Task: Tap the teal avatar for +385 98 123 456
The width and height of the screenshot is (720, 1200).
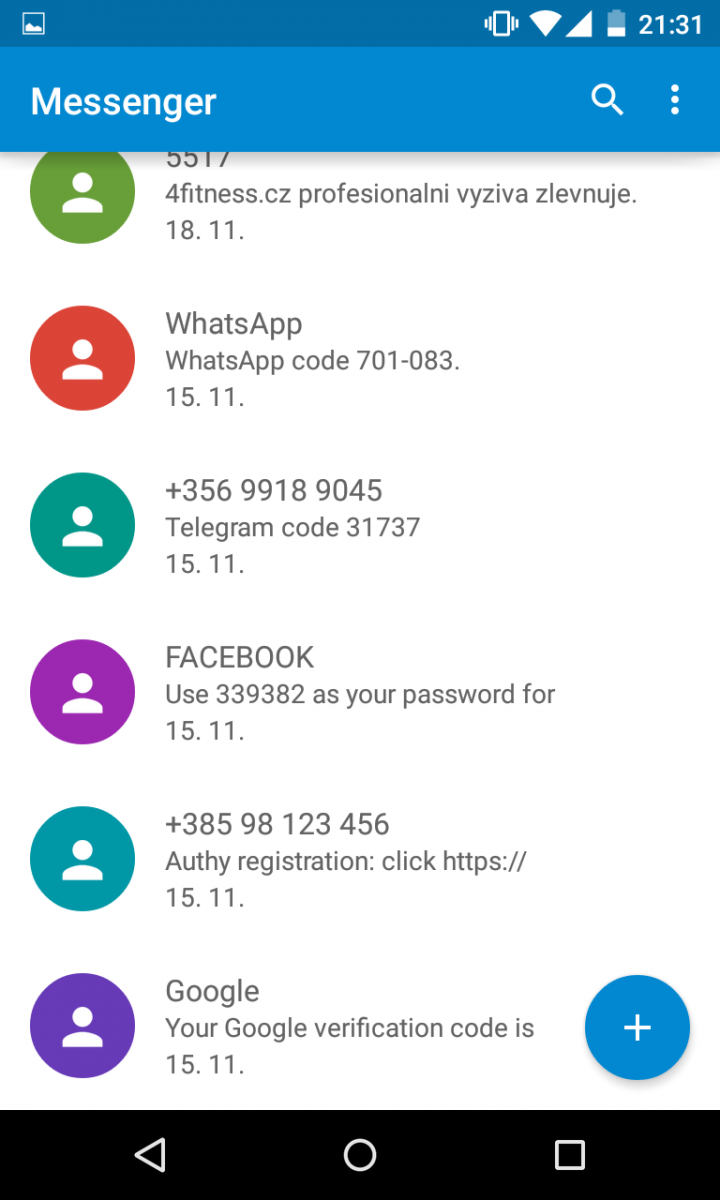Action: [82, 859]
